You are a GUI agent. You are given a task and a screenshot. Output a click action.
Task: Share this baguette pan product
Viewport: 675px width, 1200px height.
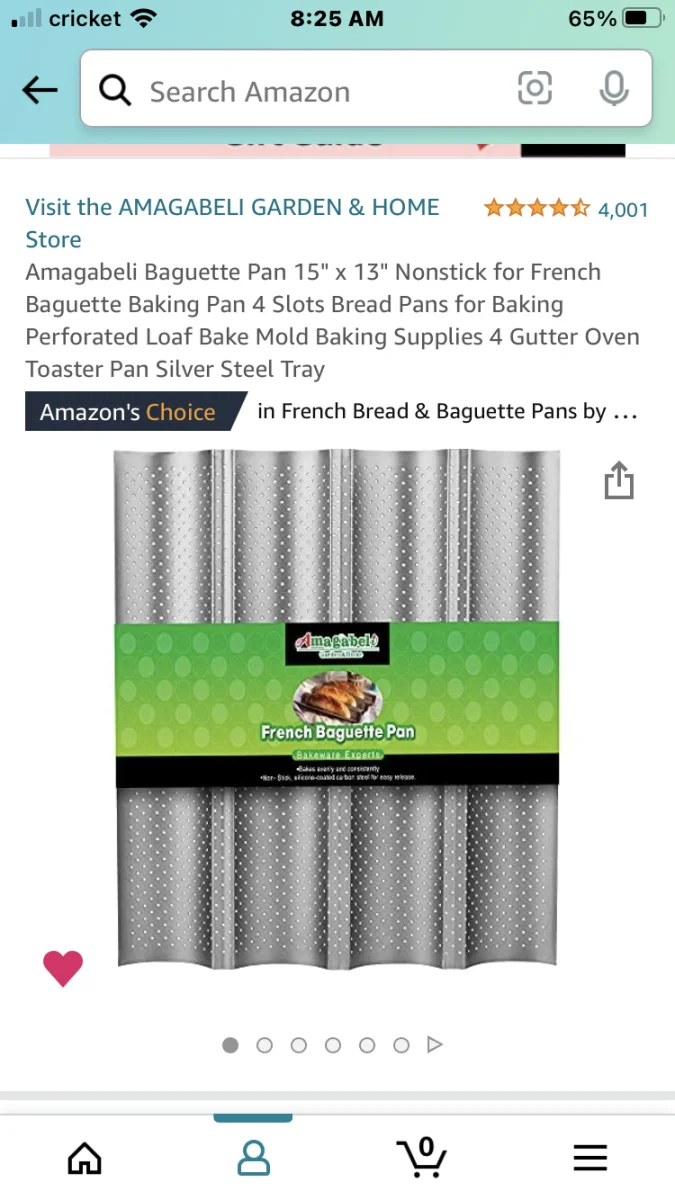[619, 480]
